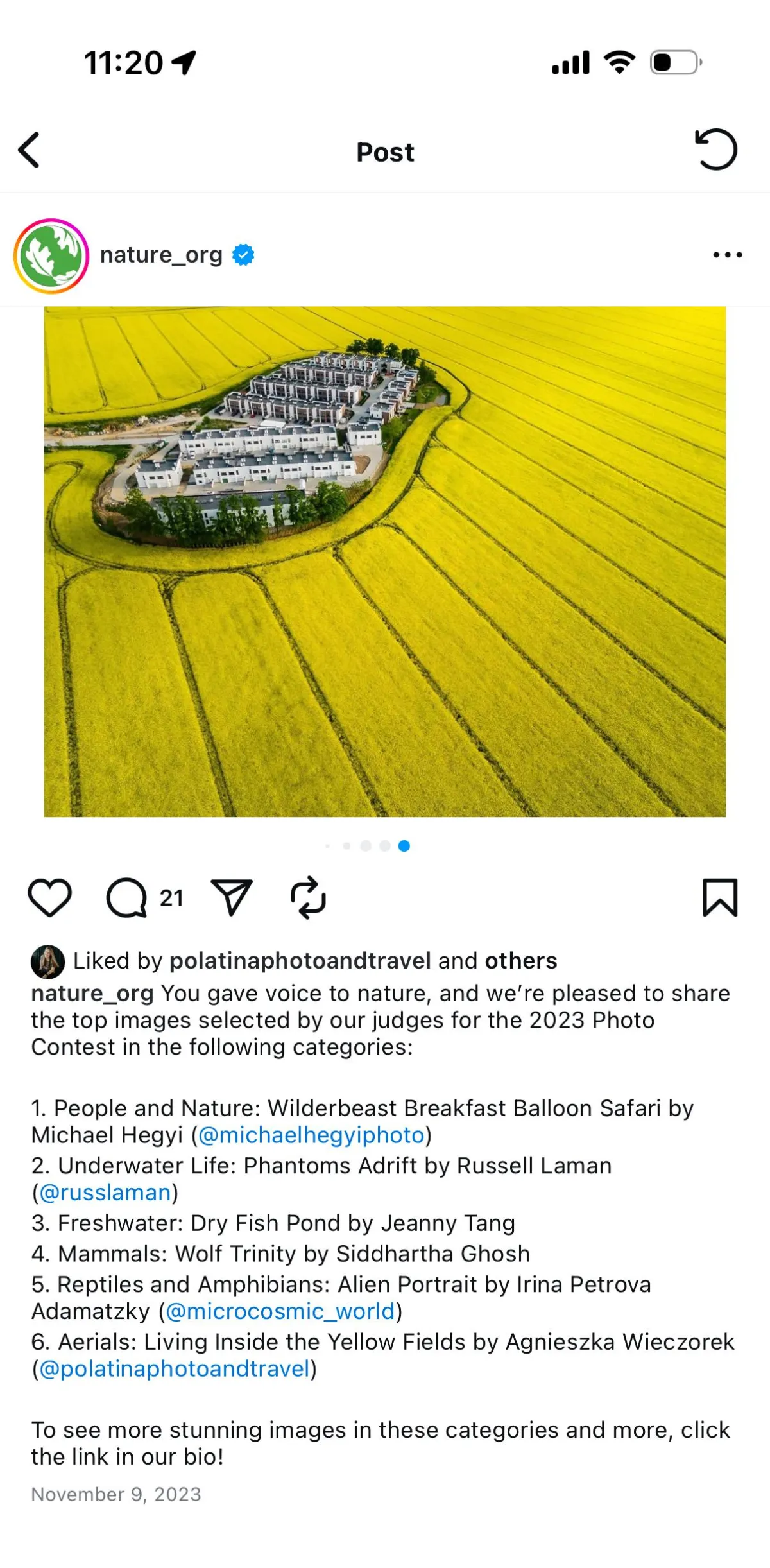Share the post via the paper plane icon
The height and width of the screenshot is (1568, 770).
point(231,897)
